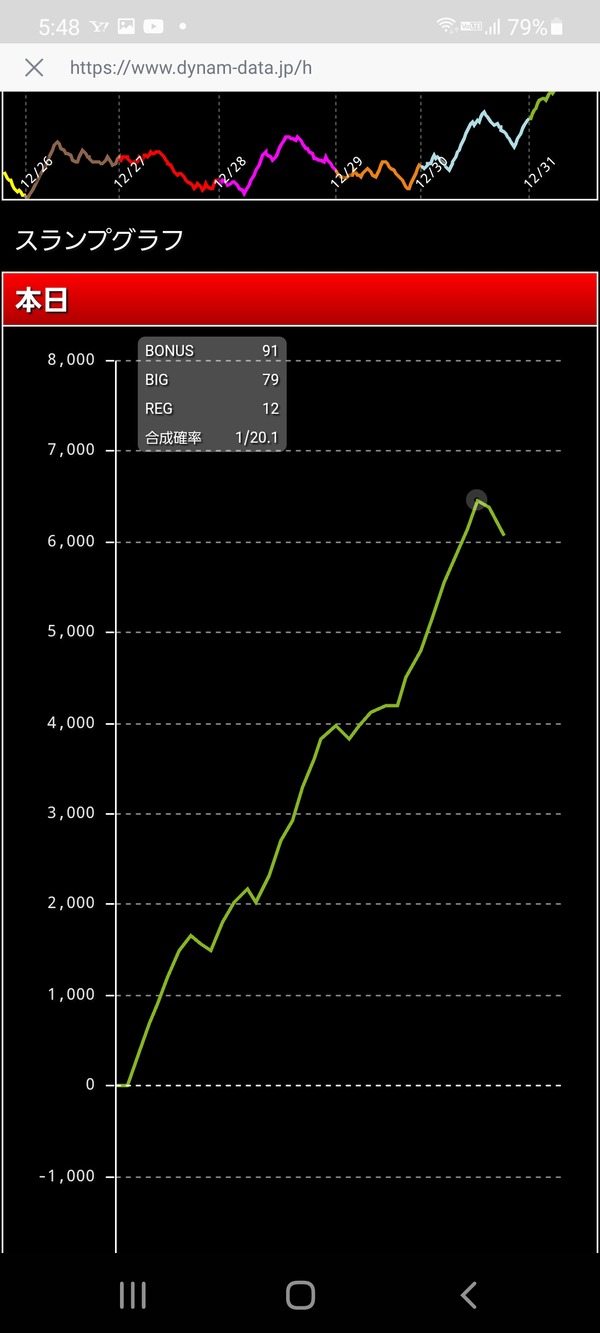Close the in-app browser tab
Image resolution: width=600 pixels, height=1333 pixels.
pos(34,67)
